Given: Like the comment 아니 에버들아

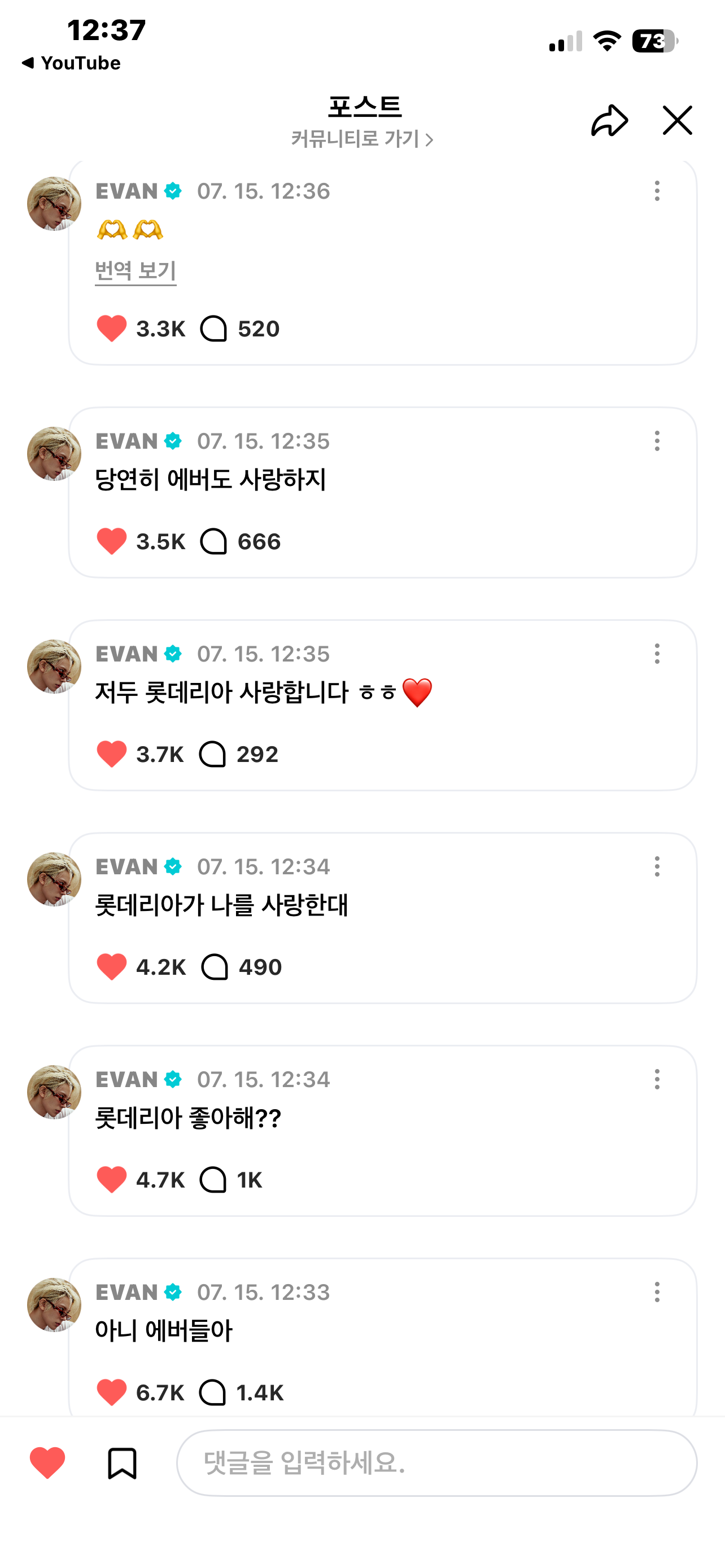Looking at the screenshot, I should (x=111, y=1392).
